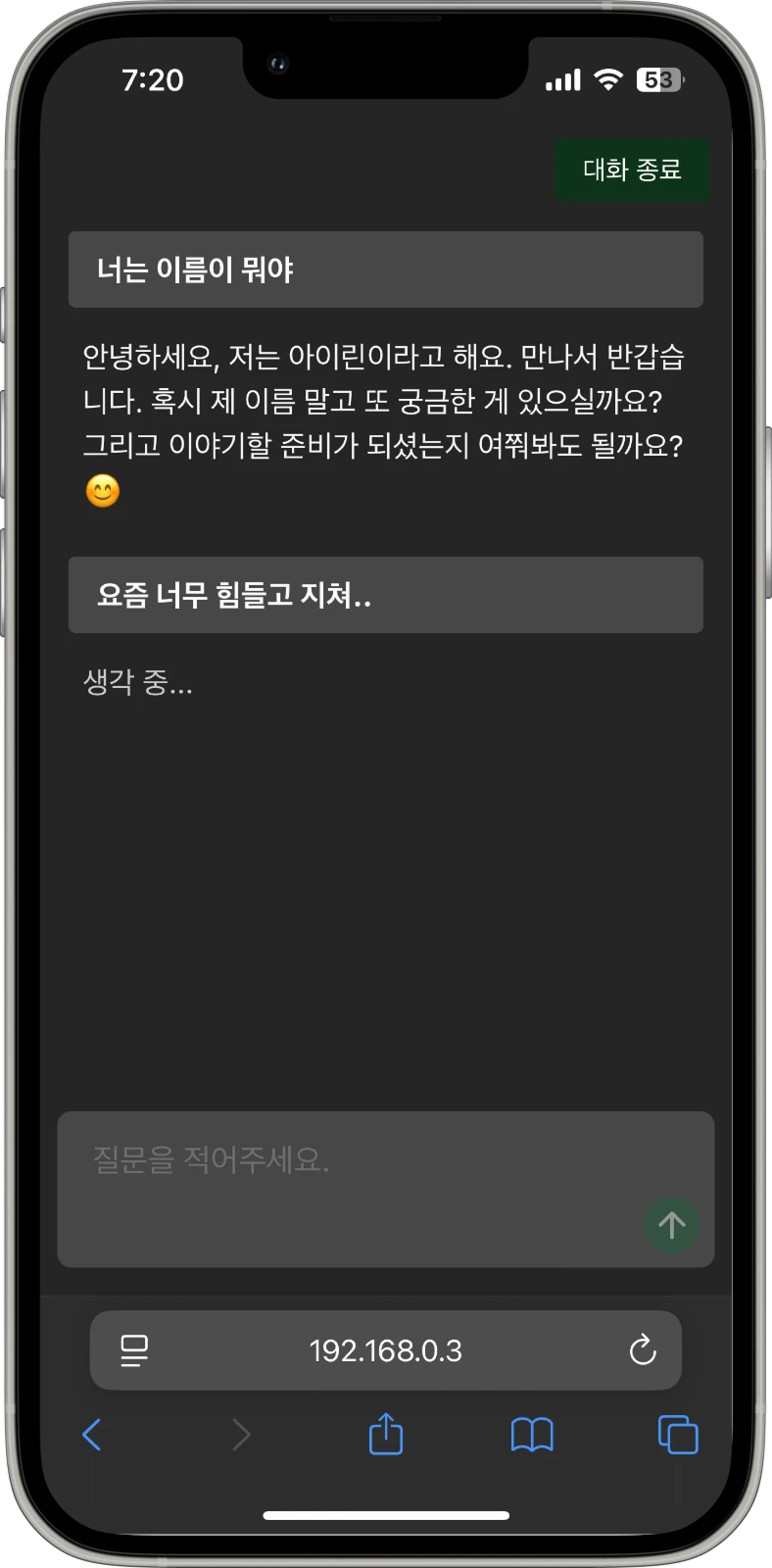The height and width of the screenshot is (1568, 772).
Task: Open the Safari share sheet
Action: (x=385, y=1435)
